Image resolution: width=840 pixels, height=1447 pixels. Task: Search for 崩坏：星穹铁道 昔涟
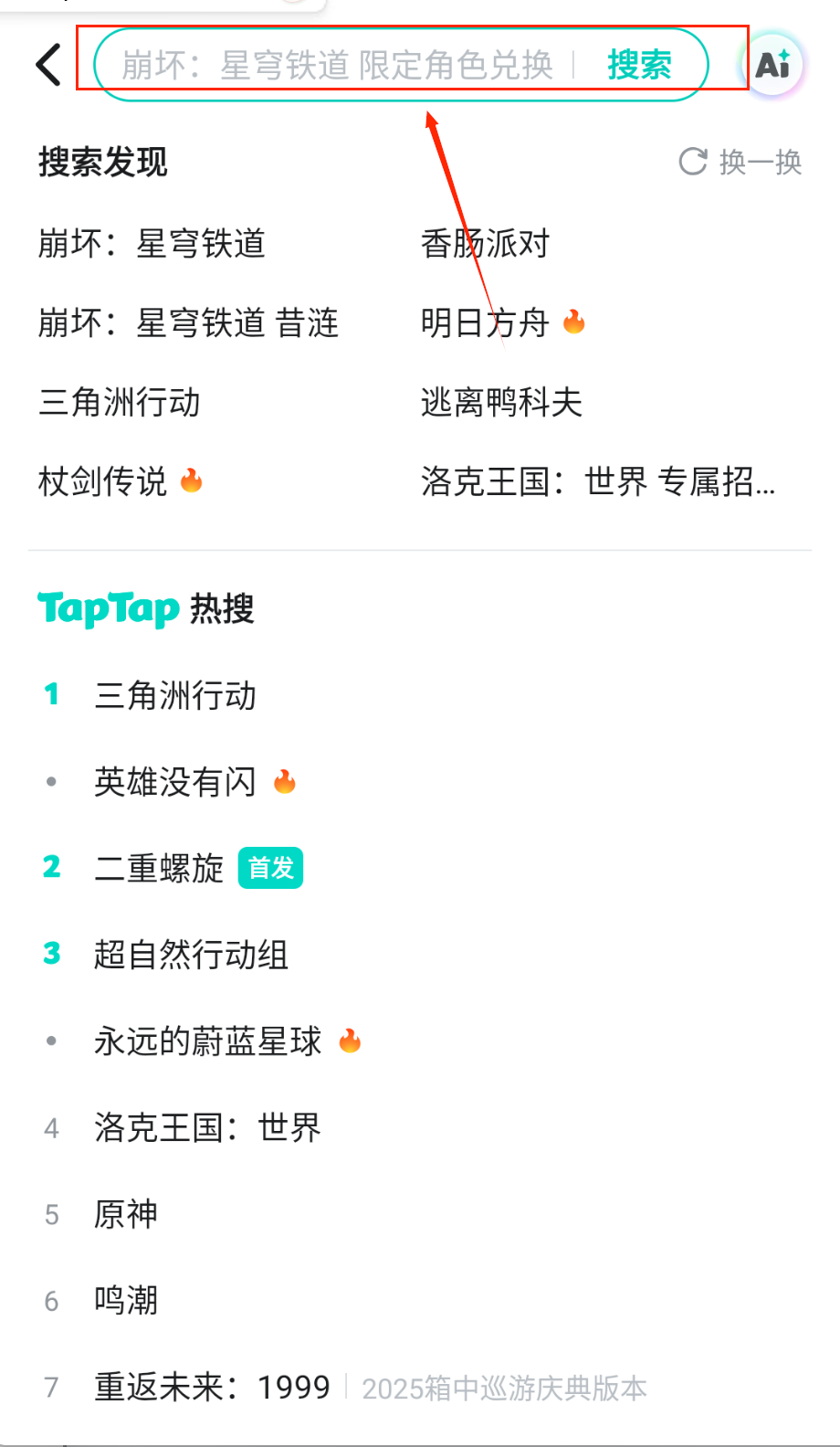pyautogui.click(x=189, y=323)
